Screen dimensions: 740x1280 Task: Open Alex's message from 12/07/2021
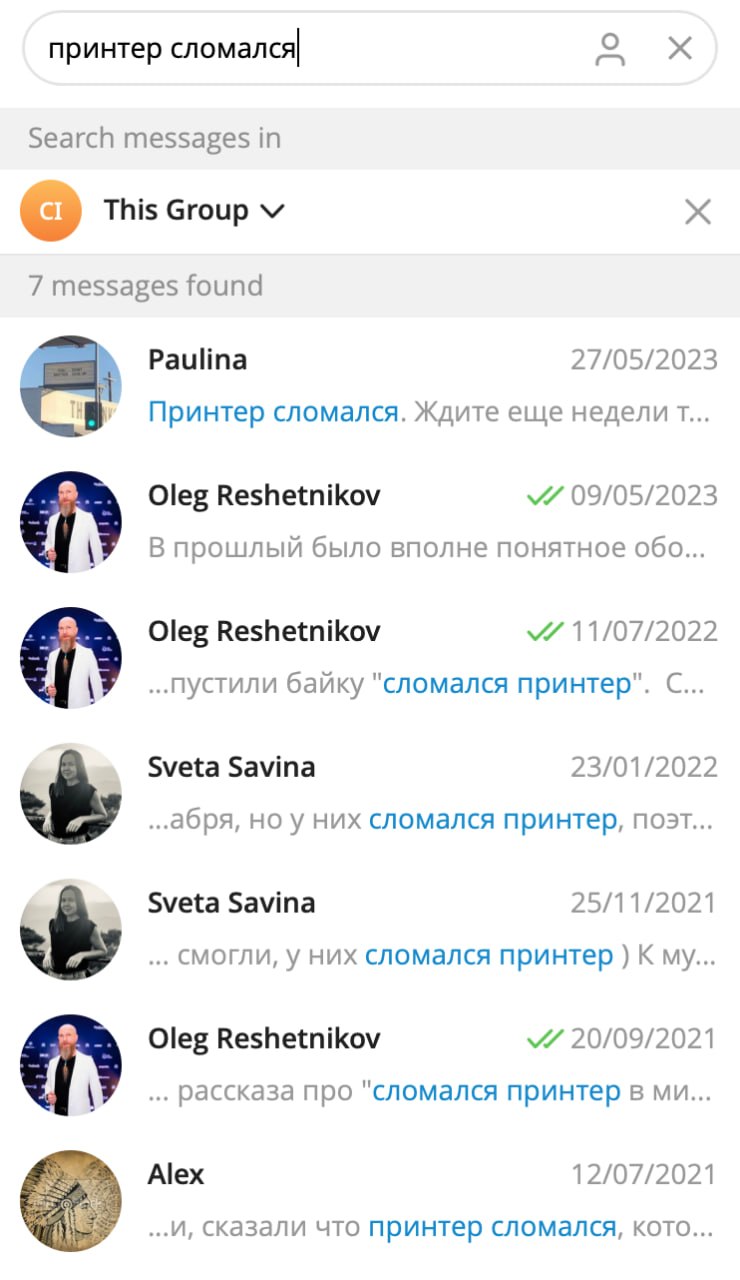click(x=400, y=1200)
